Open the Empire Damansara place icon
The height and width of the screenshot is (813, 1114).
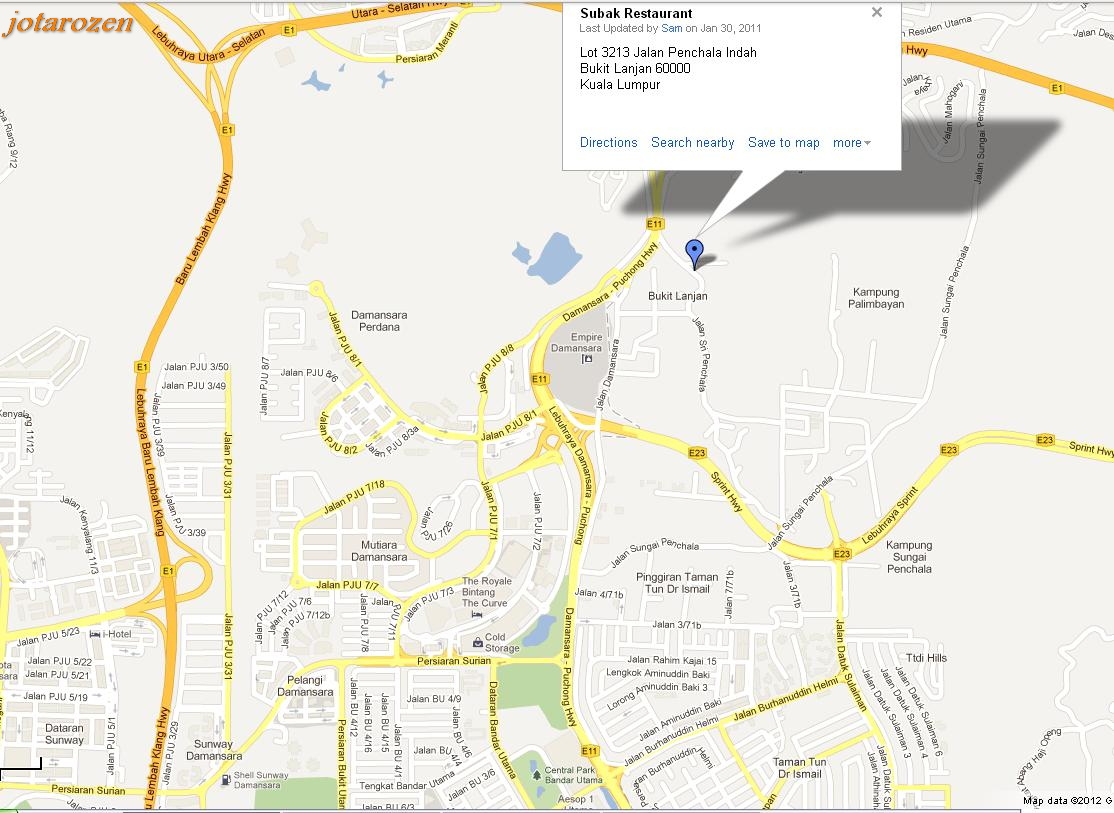click(587, 358)
